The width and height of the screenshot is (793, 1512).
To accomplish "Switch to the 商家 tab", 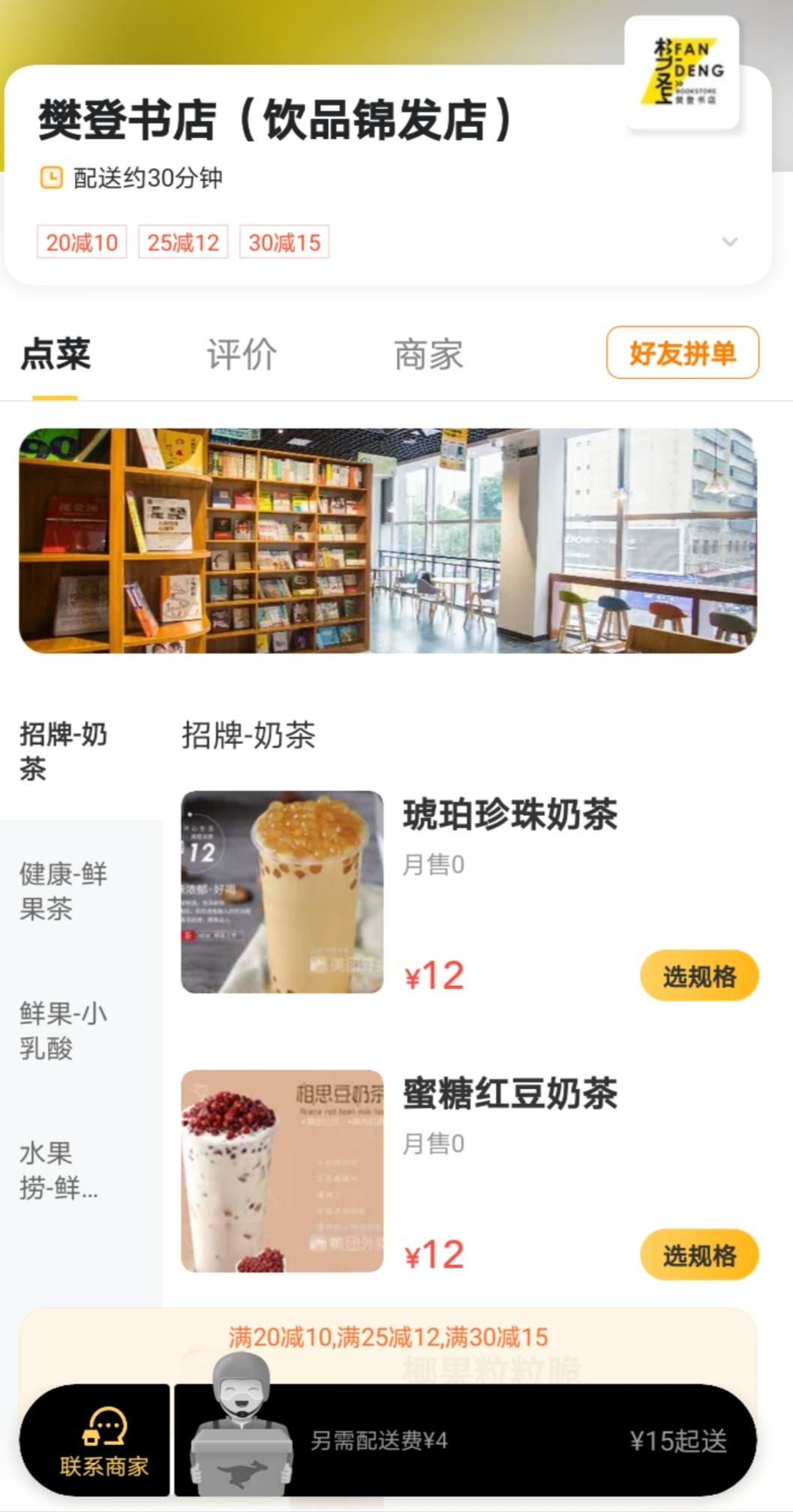I will (428, 354).
